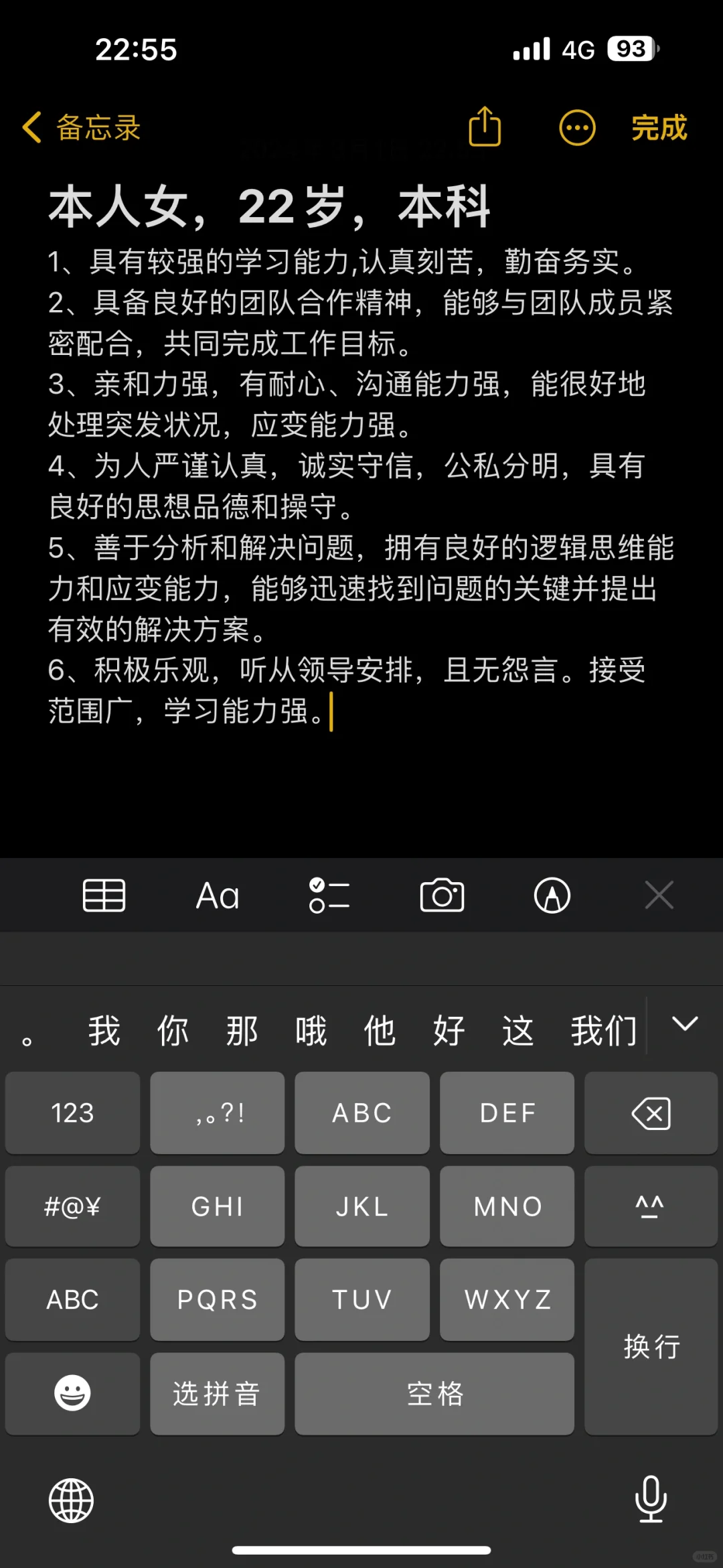This screenshot has height=1568, width=723.
Task: Hit the backspace key
Action: pos(651,1113)
